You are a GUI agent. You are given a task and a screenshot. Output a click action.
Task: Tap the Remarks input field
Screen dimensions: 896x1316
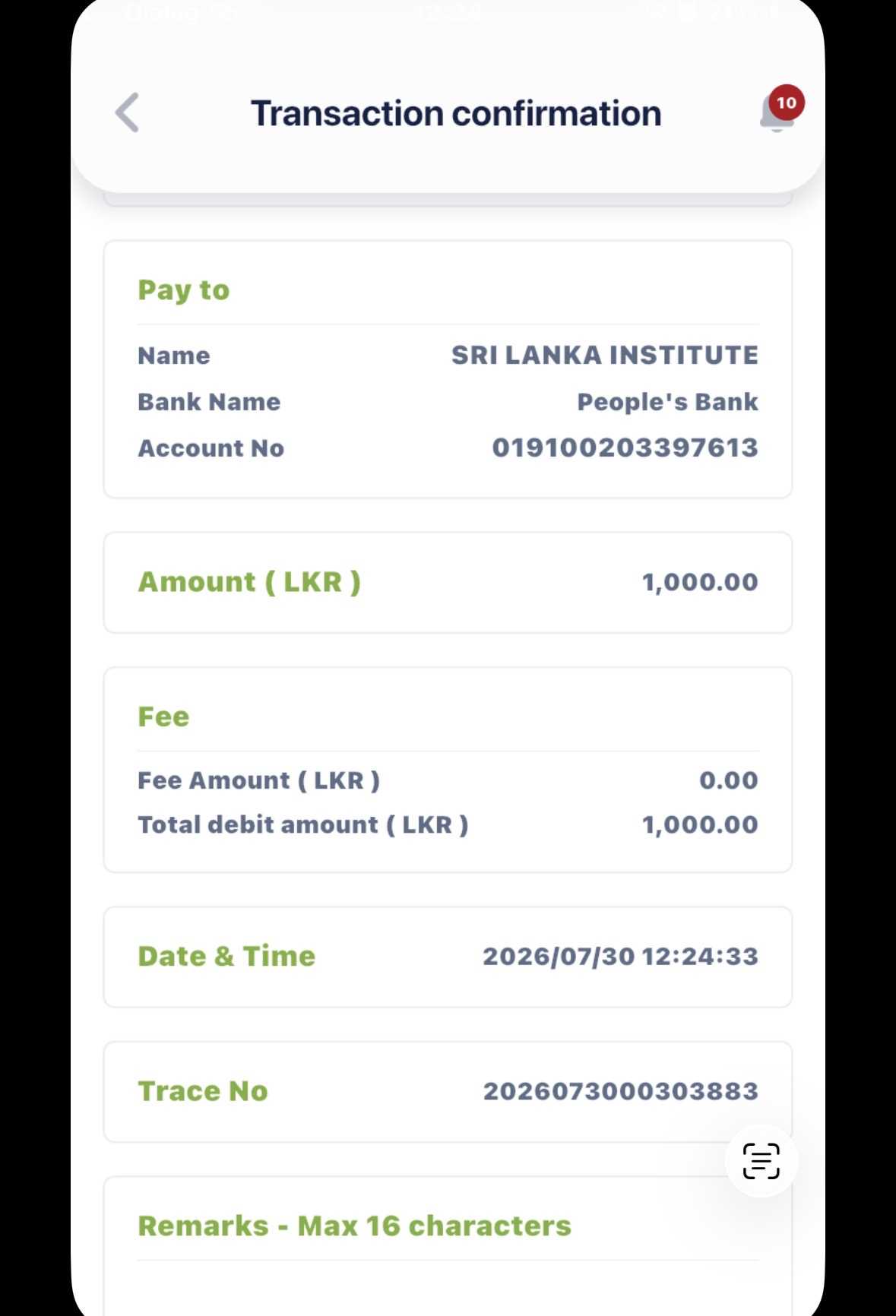point(448,1289)
